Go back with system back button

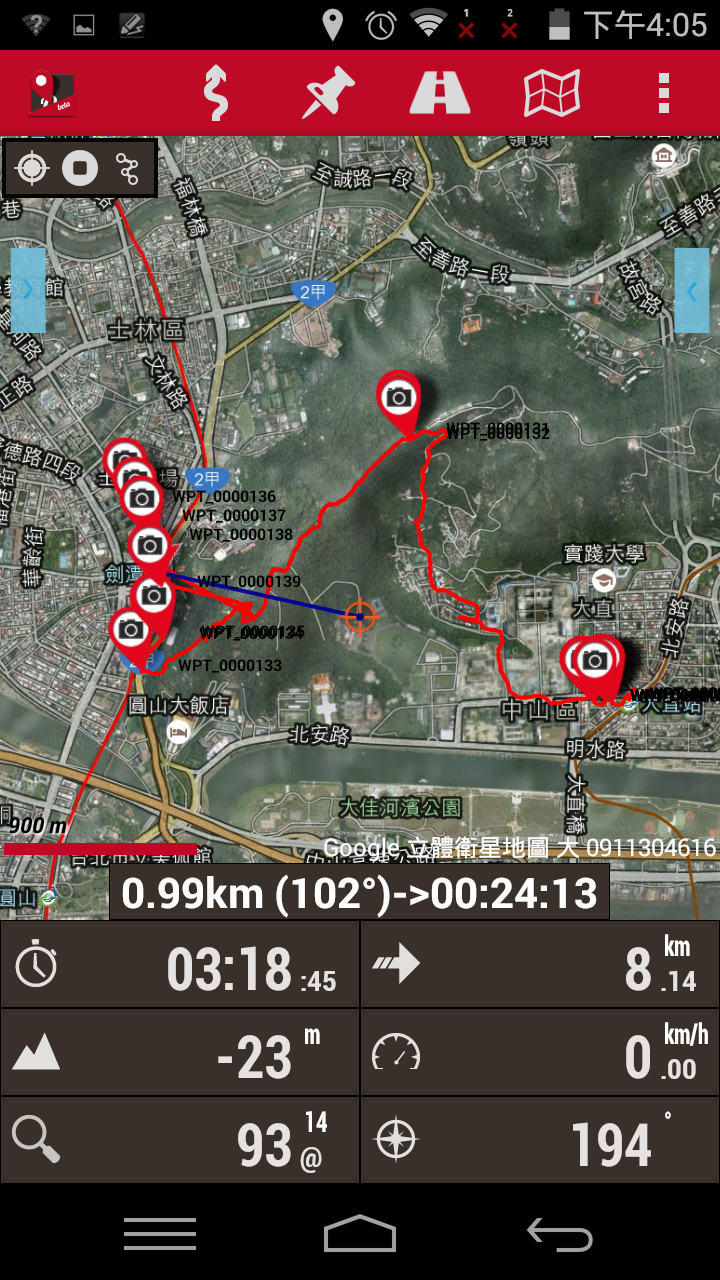pos(560,1235)
